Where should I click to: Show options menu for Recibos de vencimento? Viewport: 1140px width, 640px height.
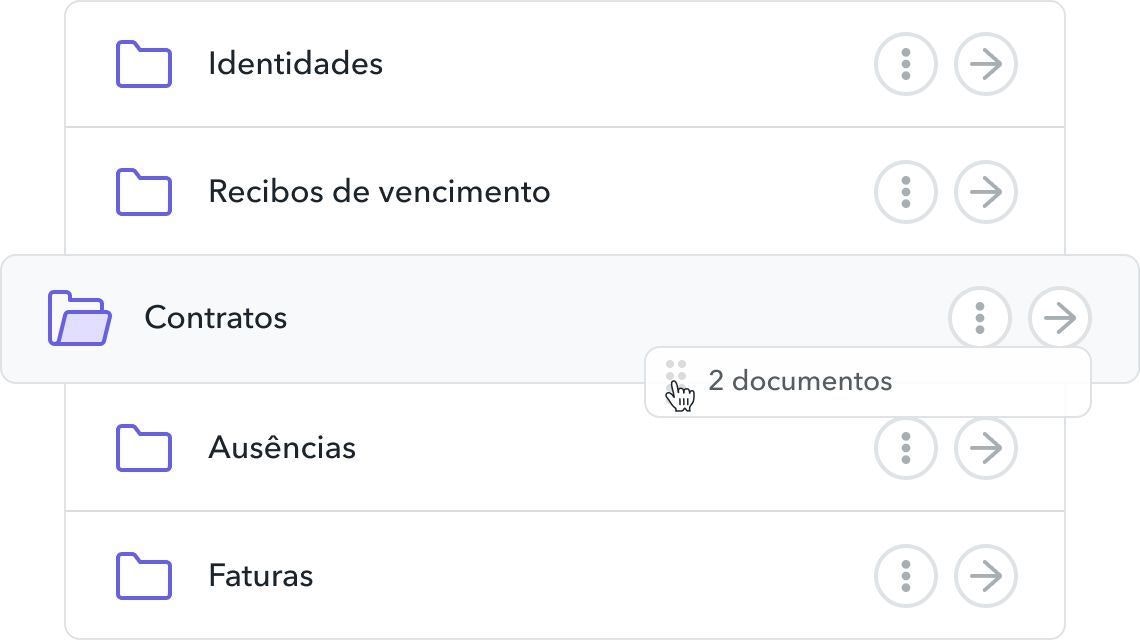click(906, 192)
